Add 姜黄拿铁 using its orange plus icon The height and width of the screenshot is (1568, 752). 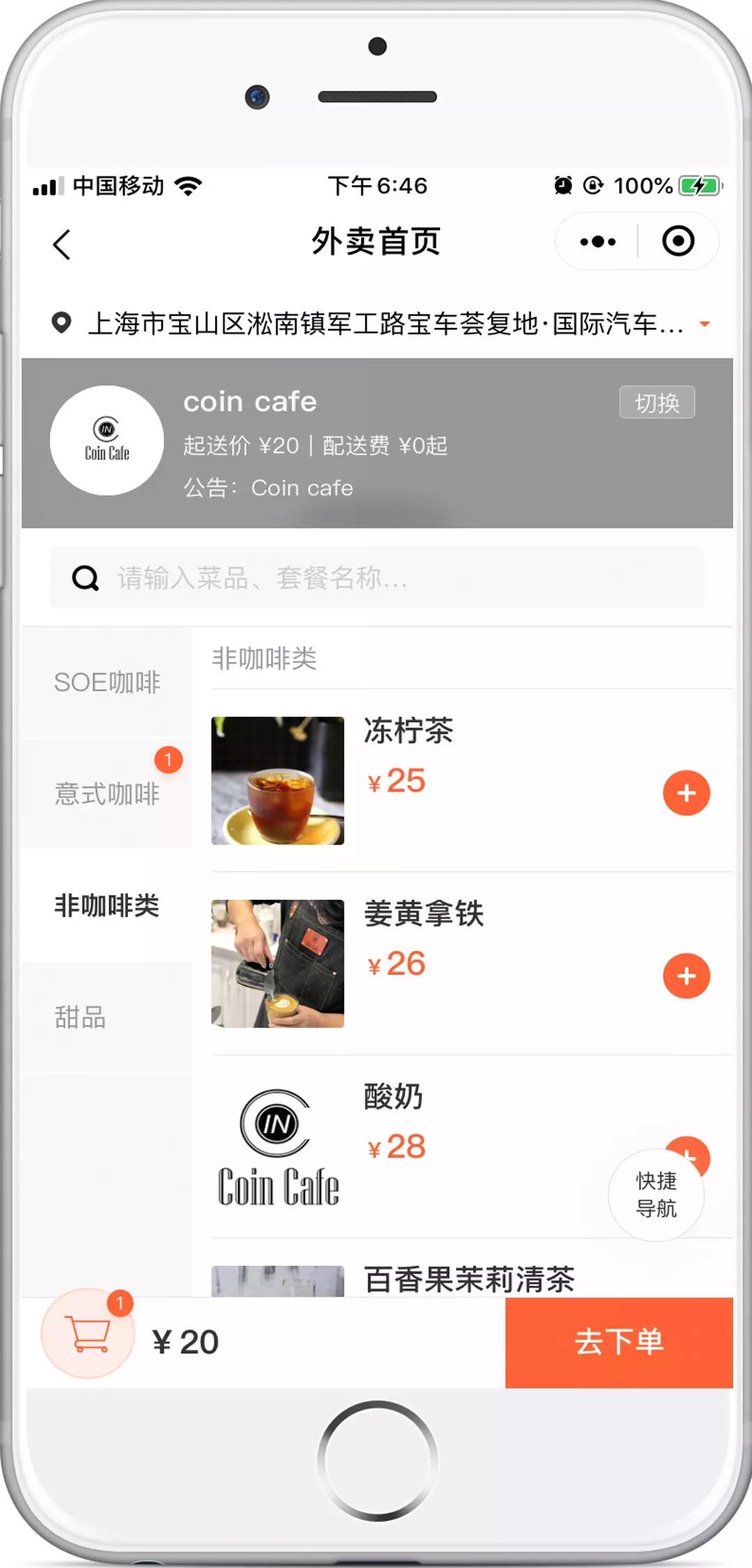[x=687, y=976]
